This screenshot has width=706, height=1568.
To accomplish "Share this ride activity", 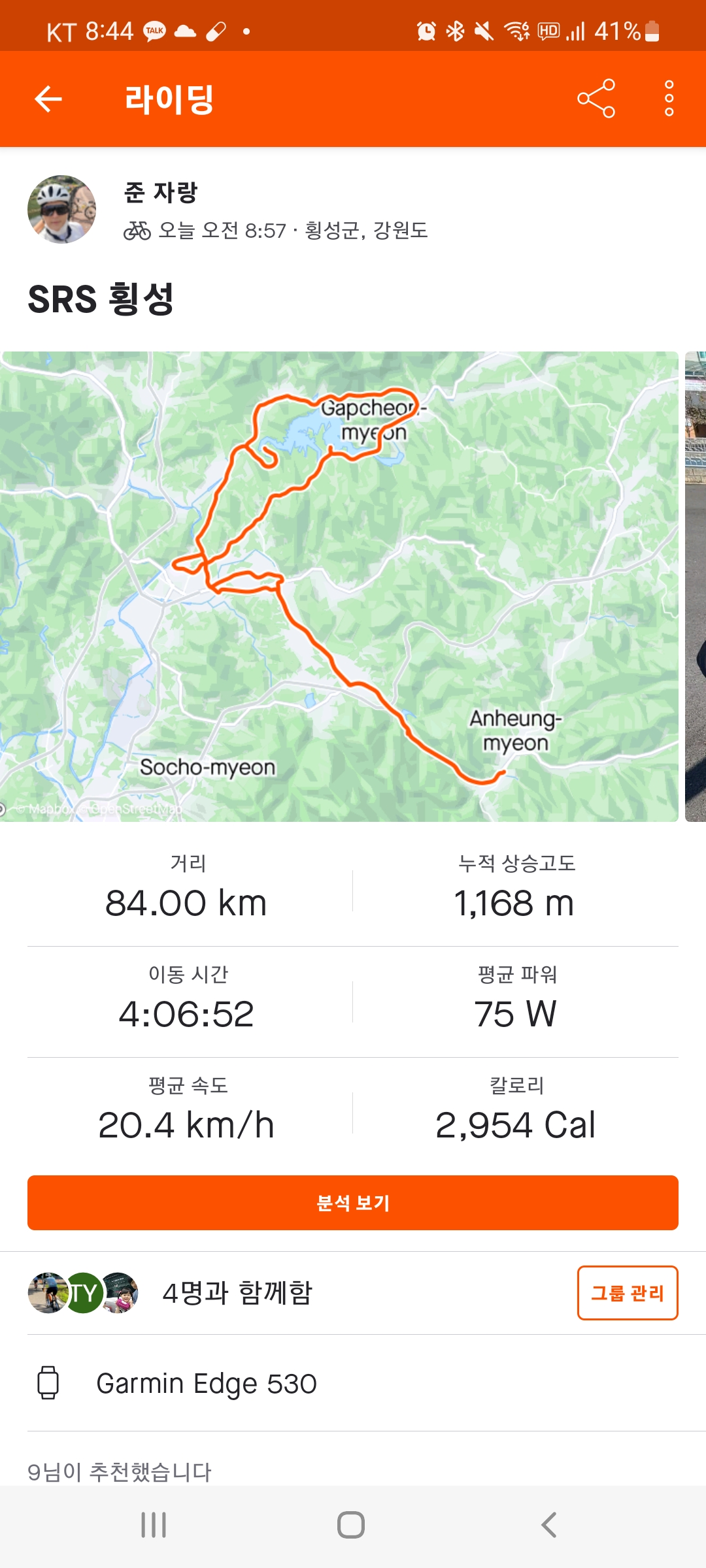I will (596, 99).
